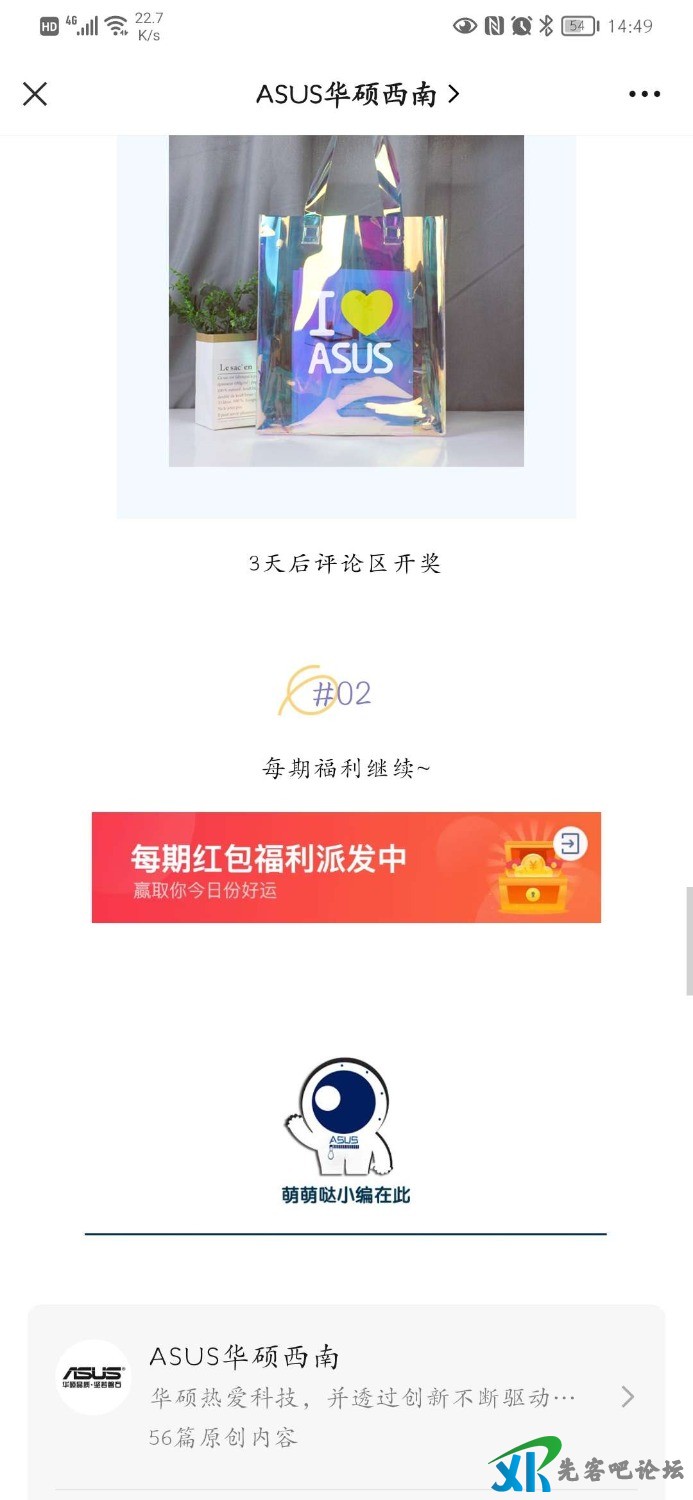Open the three-dot overflow menu
The image size is (693, 1500).
(x=644, y=94)
